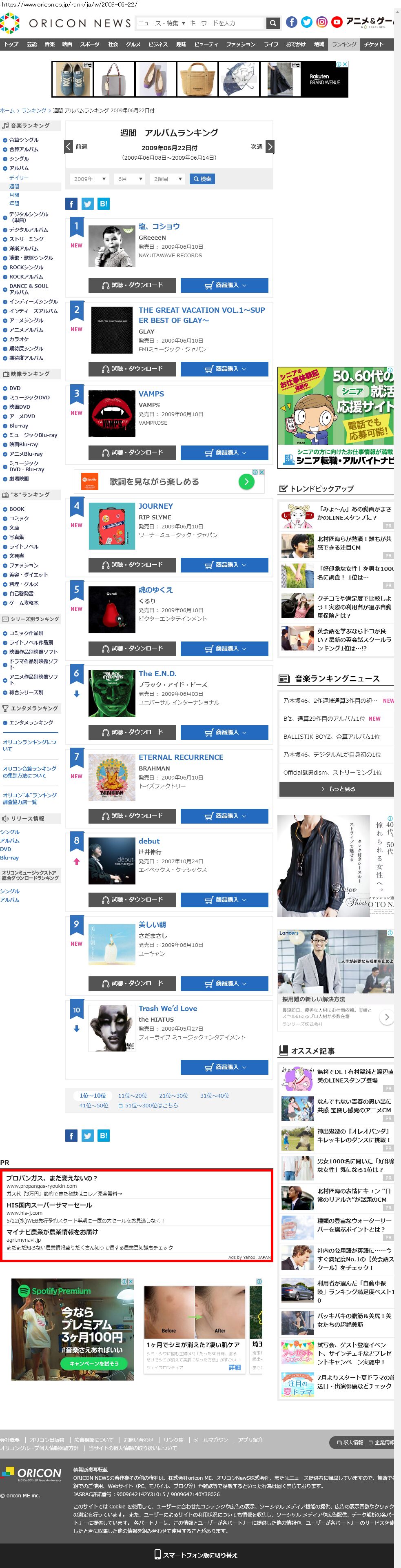Select 合算シングル in left sidebar

click(x=24, y=140)
